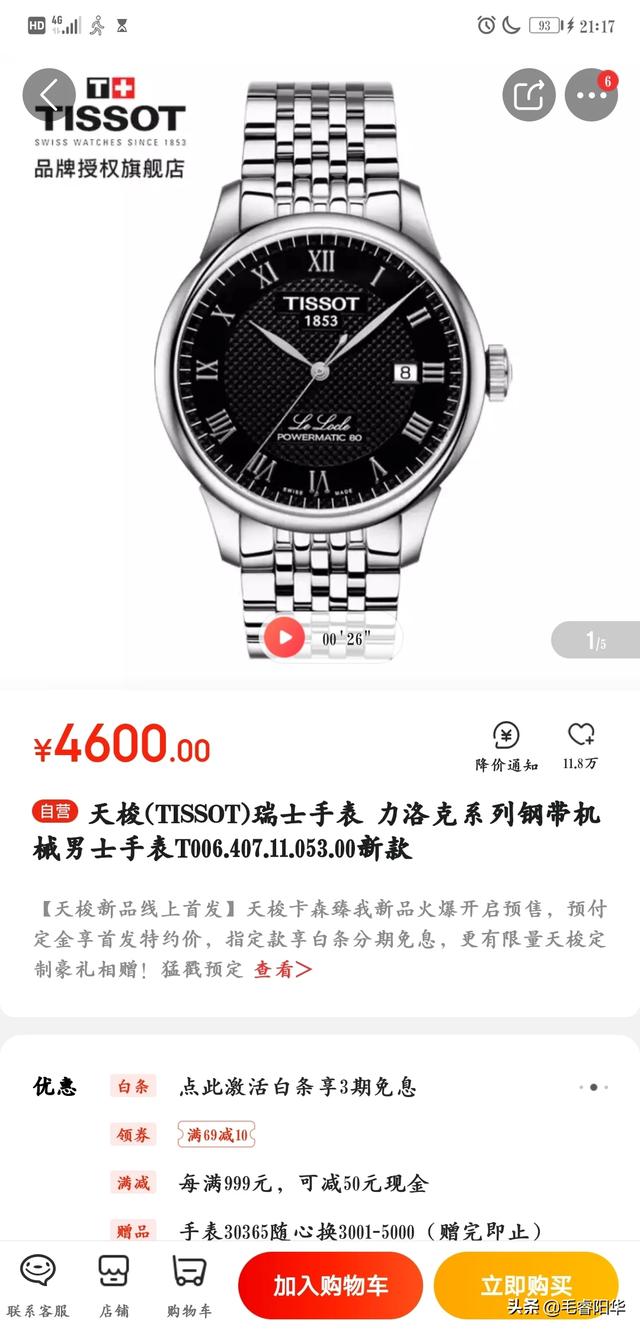
Task: Share this Tissot watch listing
Action: tap(528, 95)
